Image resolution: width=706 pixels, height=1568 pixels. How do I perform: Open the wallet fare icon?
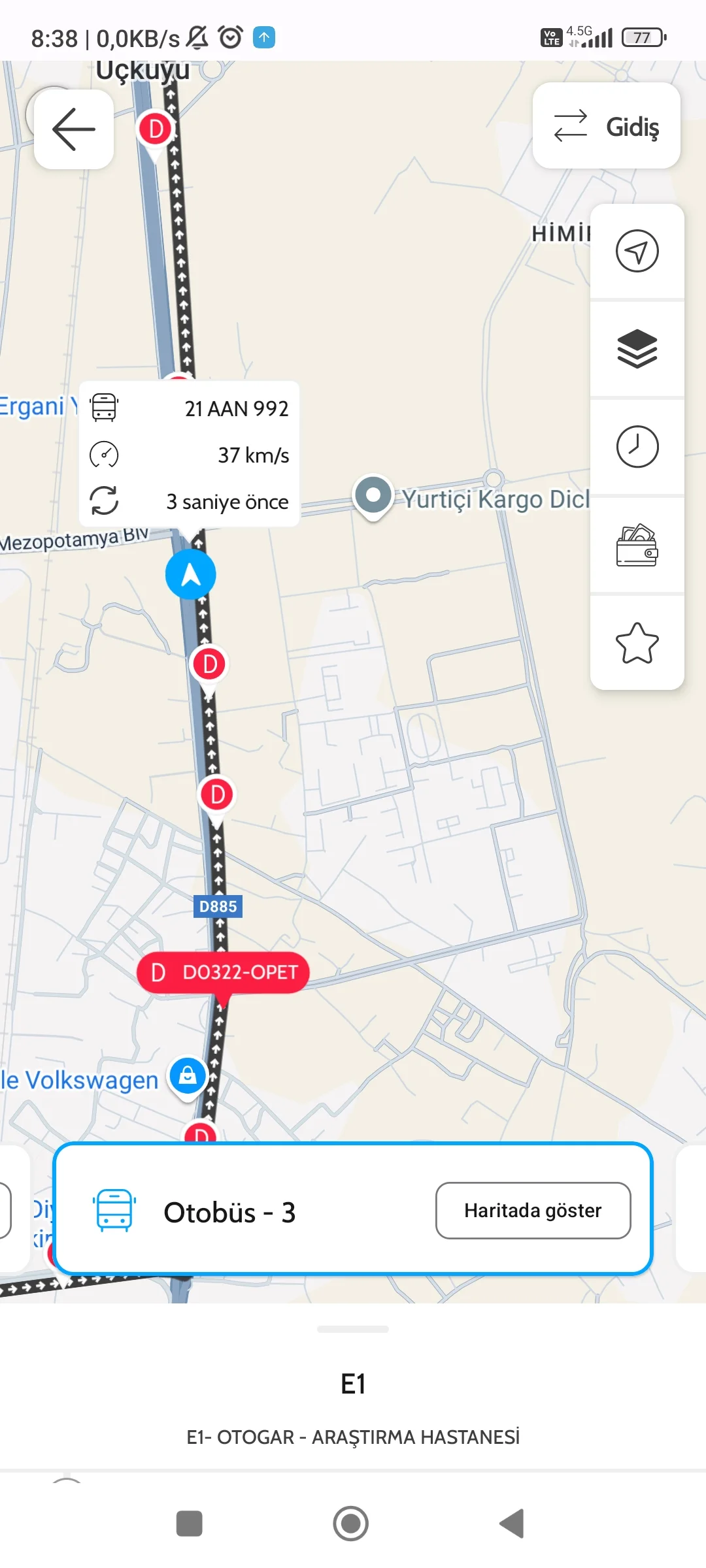coord(637,545)
